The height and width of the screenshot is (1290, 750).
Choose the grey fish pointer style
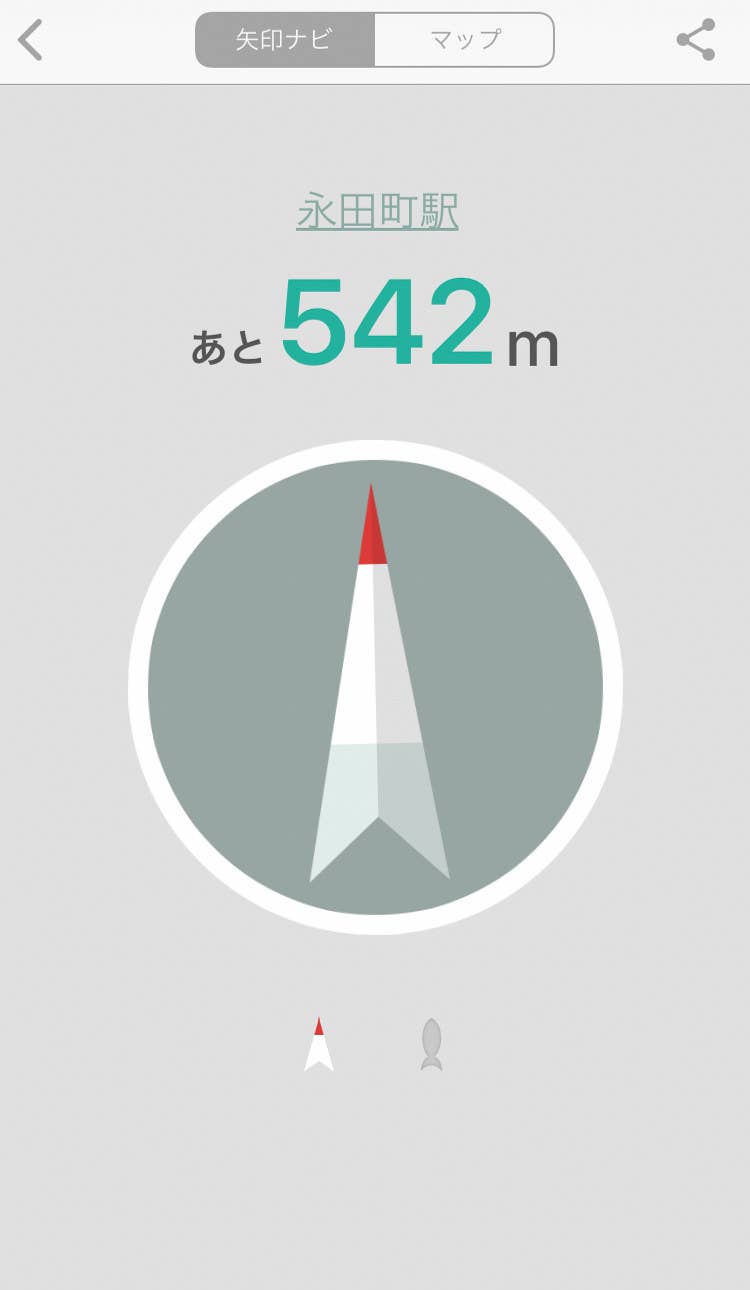tap(431, 1045)
